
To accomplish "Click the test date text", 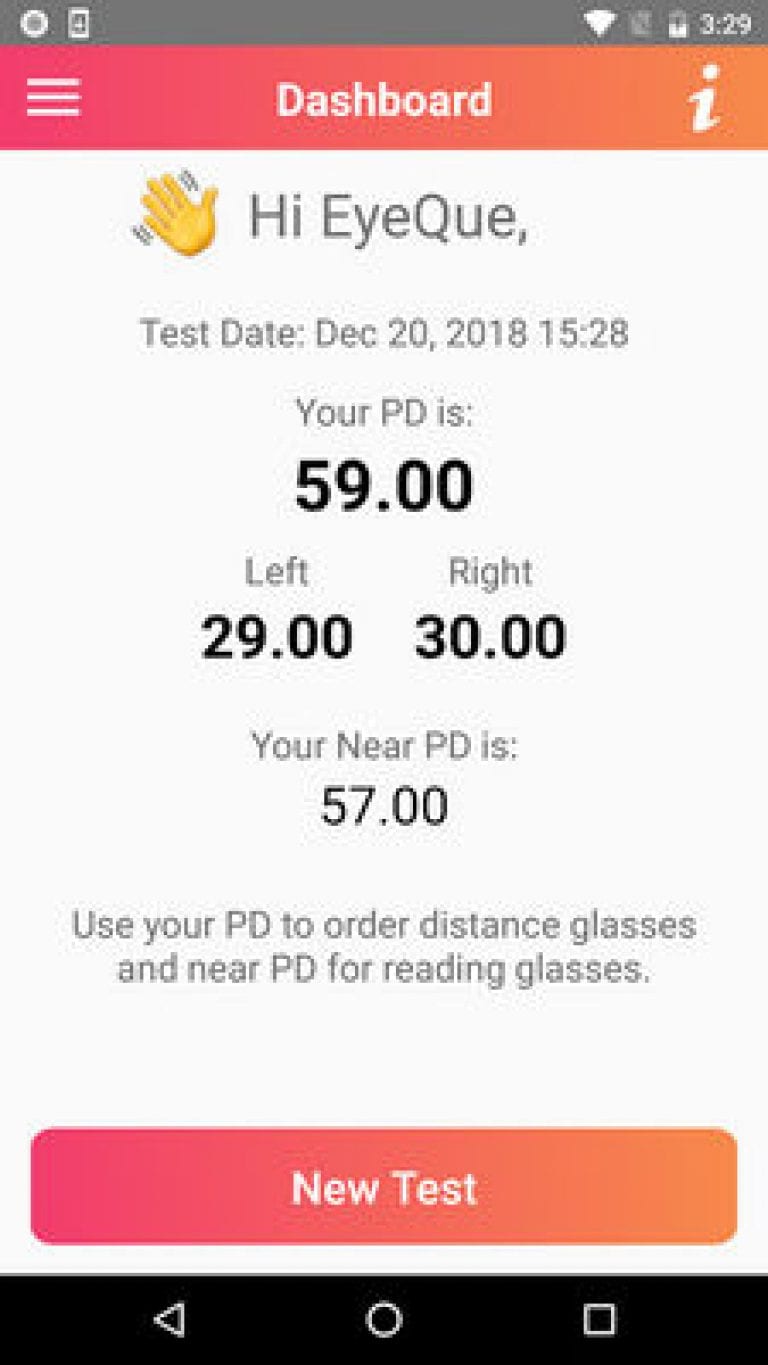I will click(x=384, y=333).
